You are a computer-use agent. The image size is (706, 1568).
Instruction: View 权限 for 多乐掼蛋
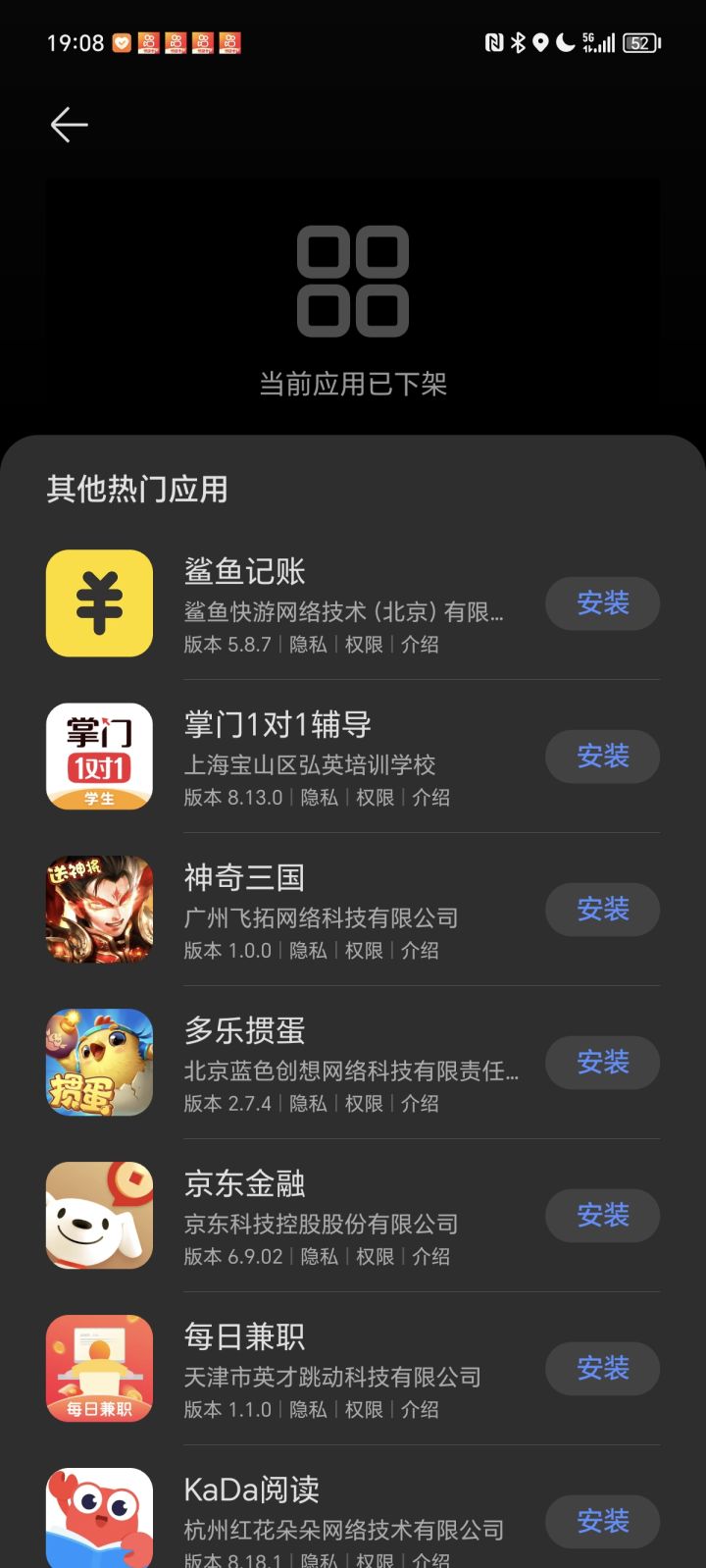pyautogui.click(x=364, y=1104)
